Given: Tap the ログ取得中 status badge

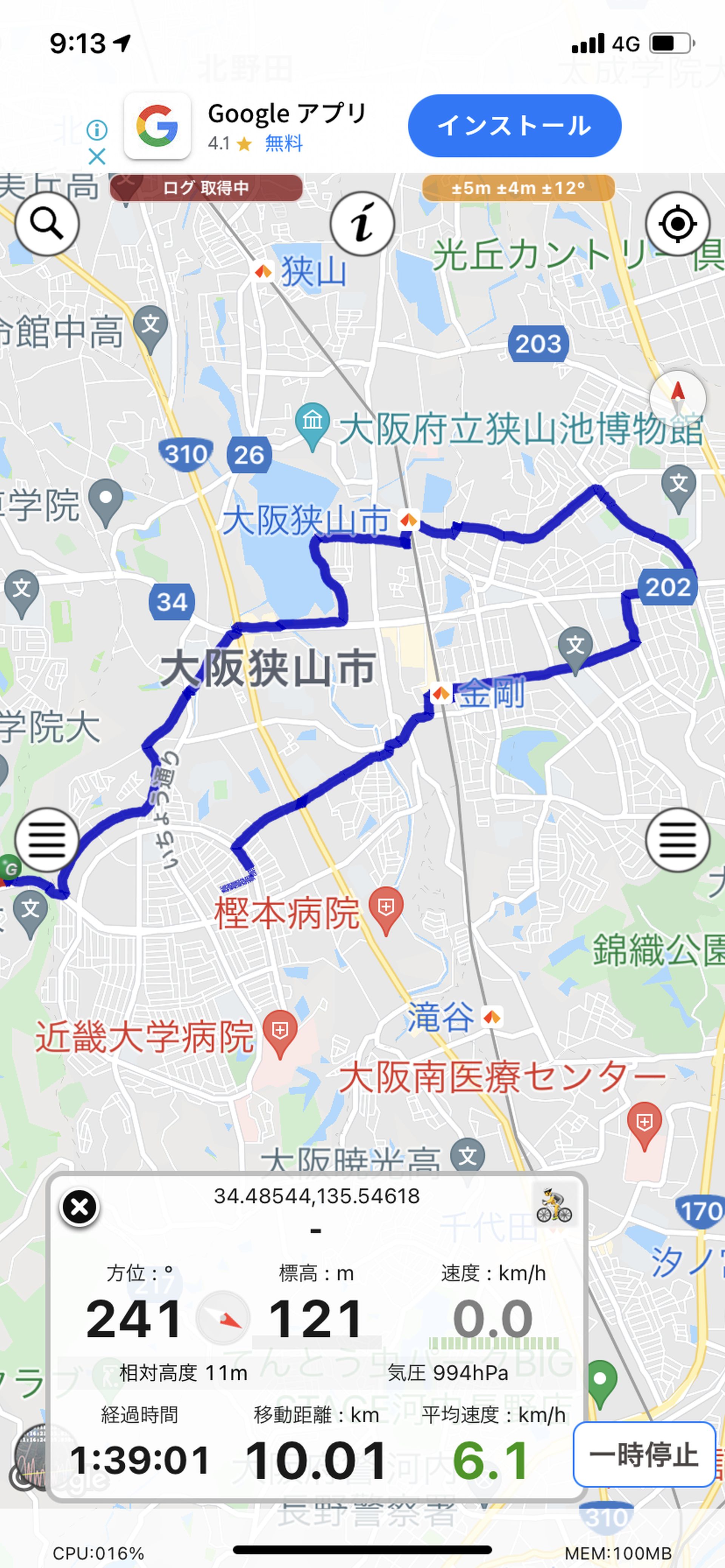Looking at the screenshot, I should [x=206, y=188].
